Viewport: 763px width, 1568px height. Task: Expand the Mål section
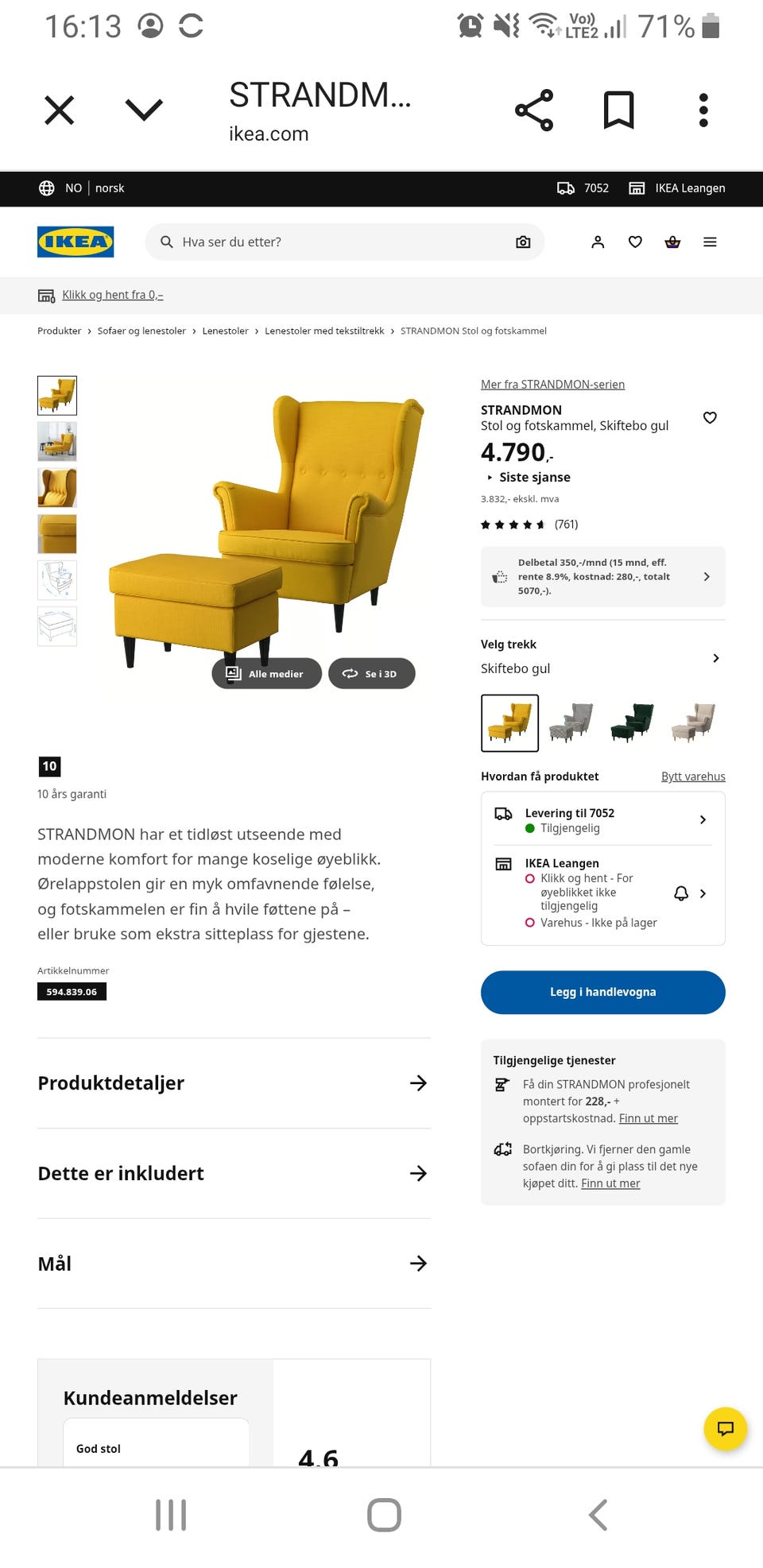tap(233, 1264)
